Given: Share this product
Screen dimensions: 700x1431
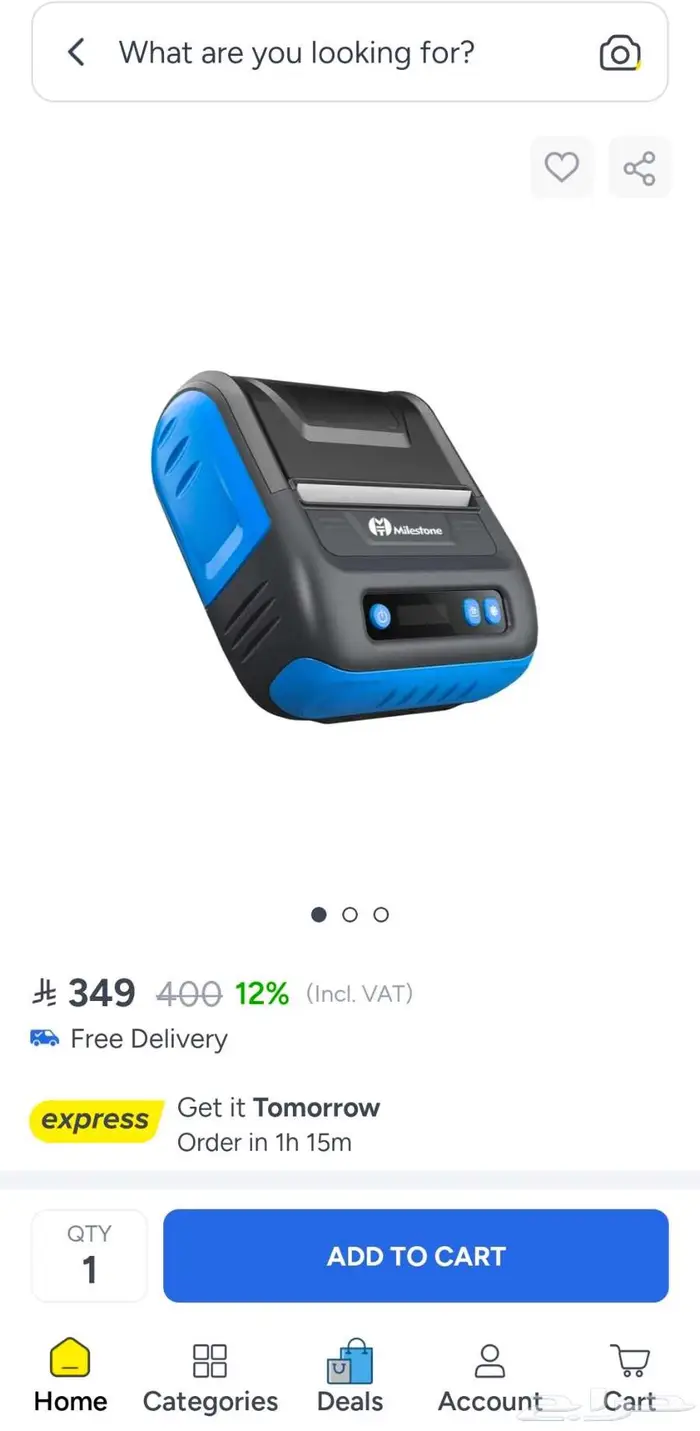Looking at the screenshot, I should (640, 167).
